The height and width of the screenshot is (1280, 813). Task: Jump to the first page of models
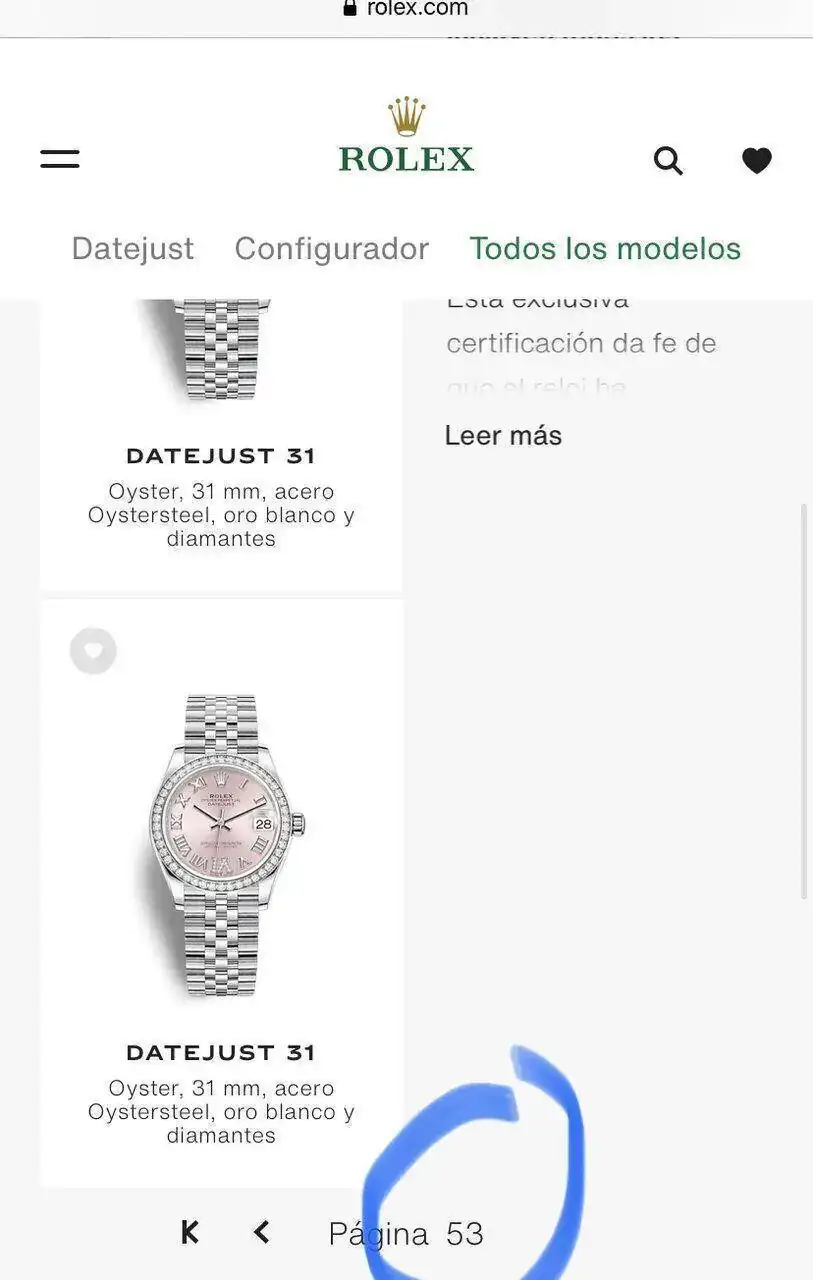[x=189, y=1233]
